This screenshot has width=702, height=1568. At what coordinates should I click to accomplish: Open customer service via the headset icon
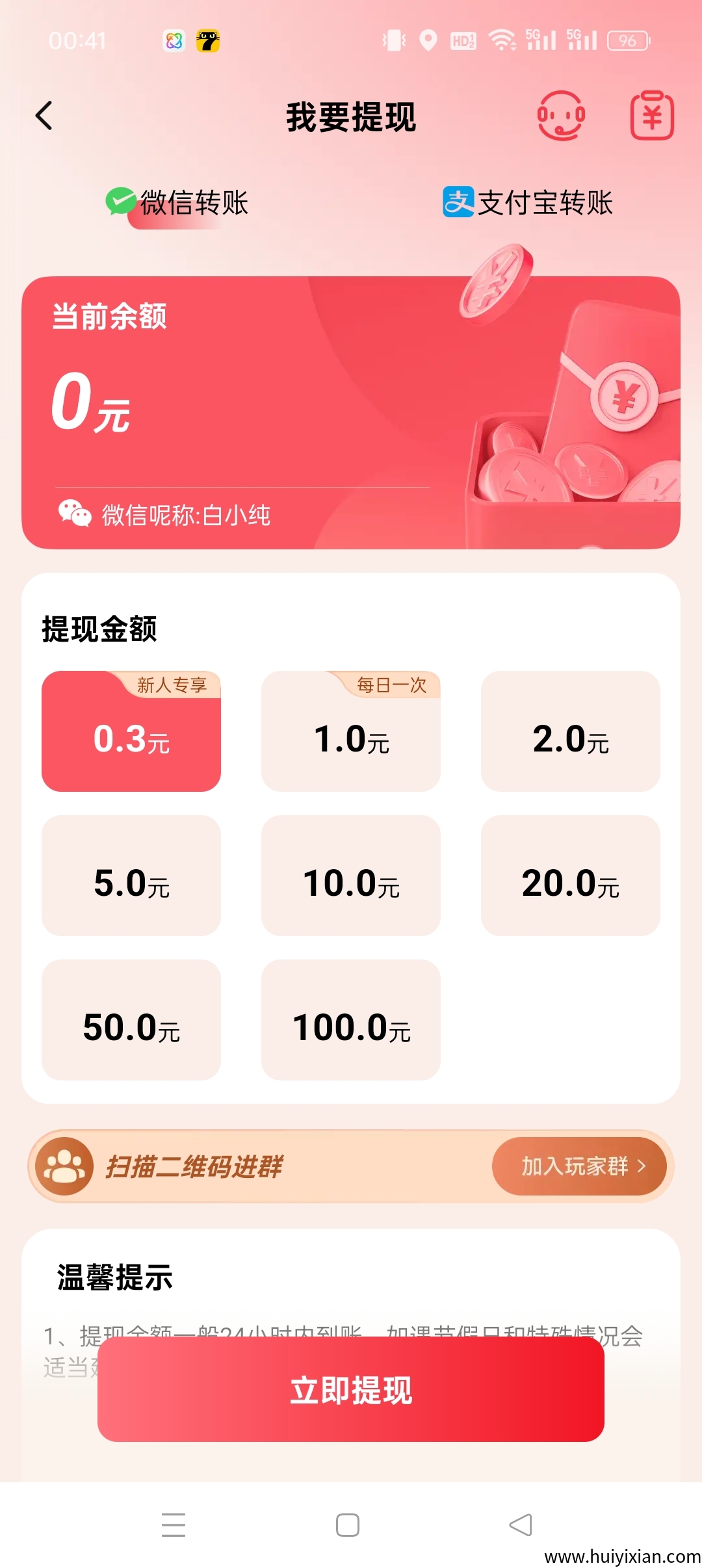click(x=560, y=116)
